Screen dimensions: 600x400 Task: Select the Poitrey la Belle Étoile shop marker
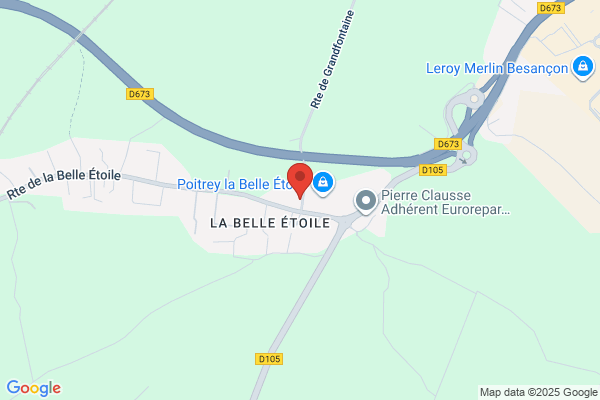(323, 184)
